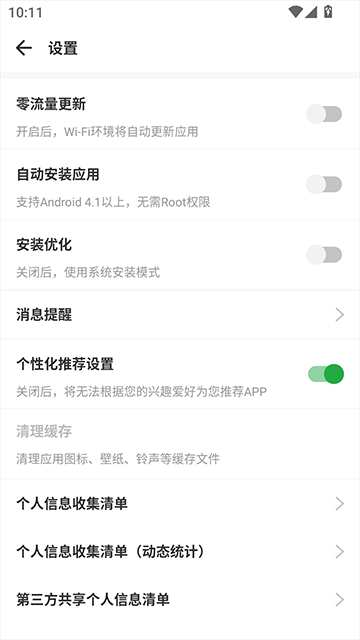Toggle the 安装优化 switch

324,255
